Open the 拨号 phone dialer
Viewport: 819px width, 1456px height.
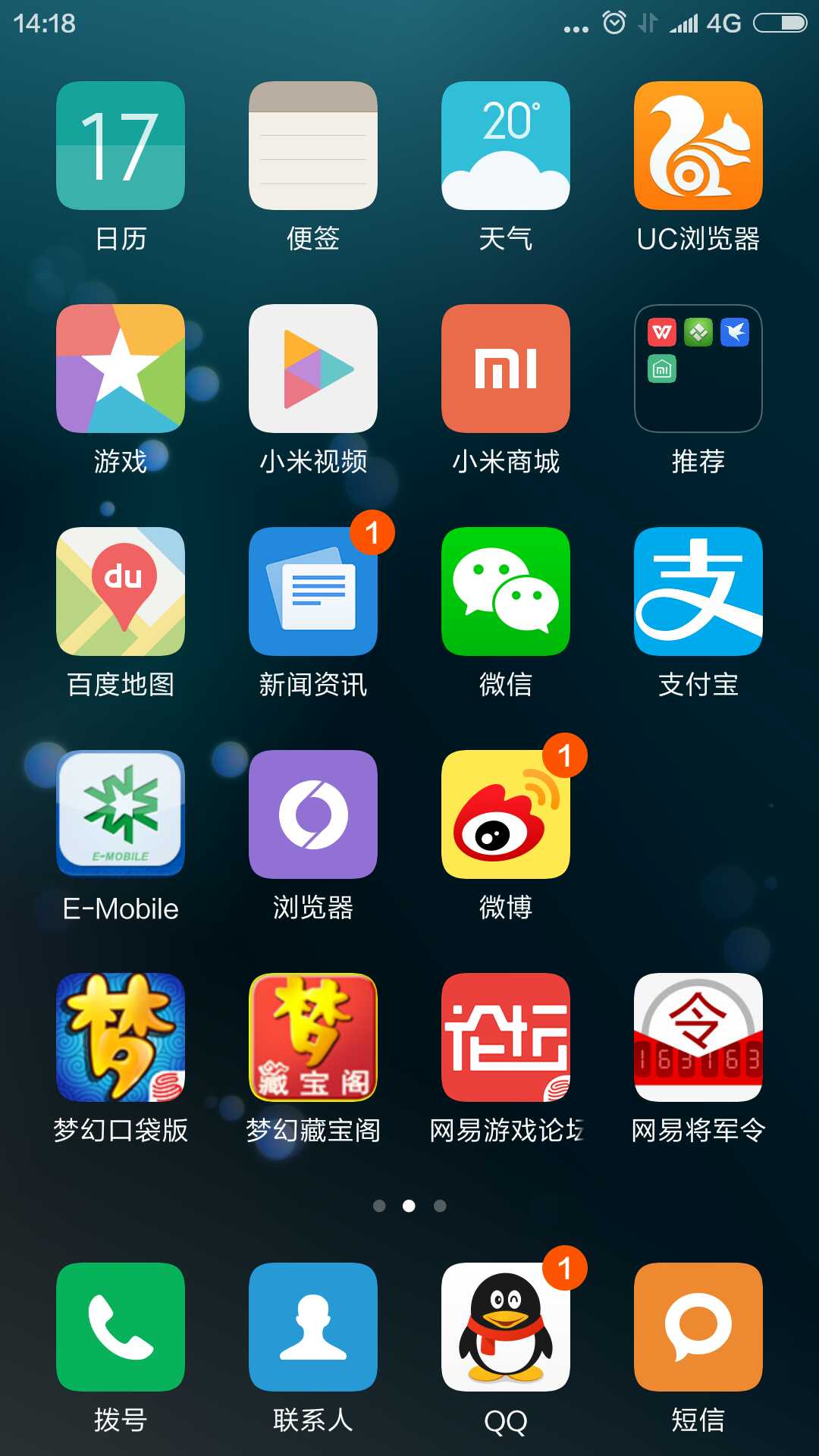(x=121, y=1327)
